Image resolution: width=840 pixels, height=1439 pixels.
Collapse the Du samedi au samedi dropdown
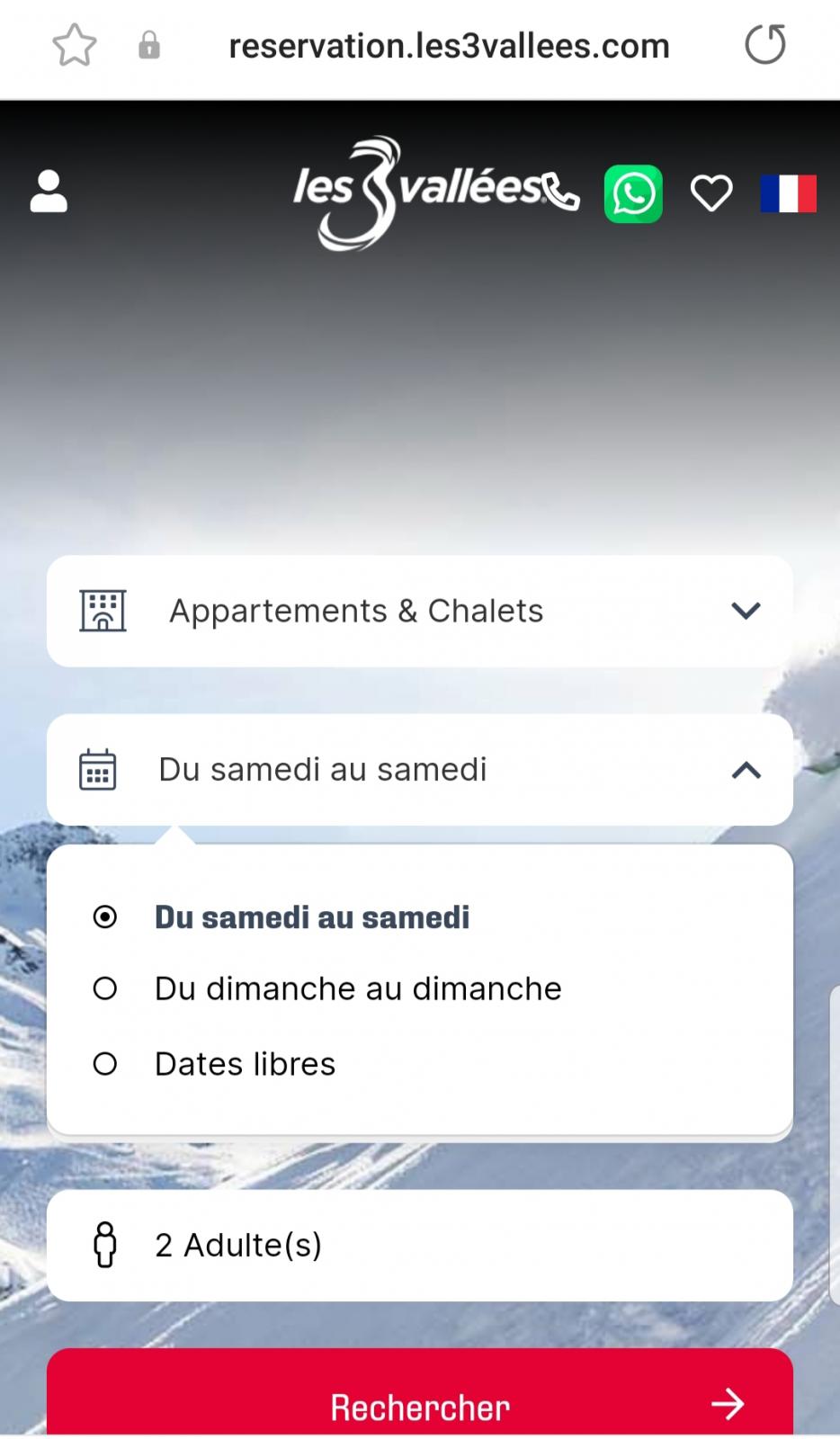click(x=420, y=770)
